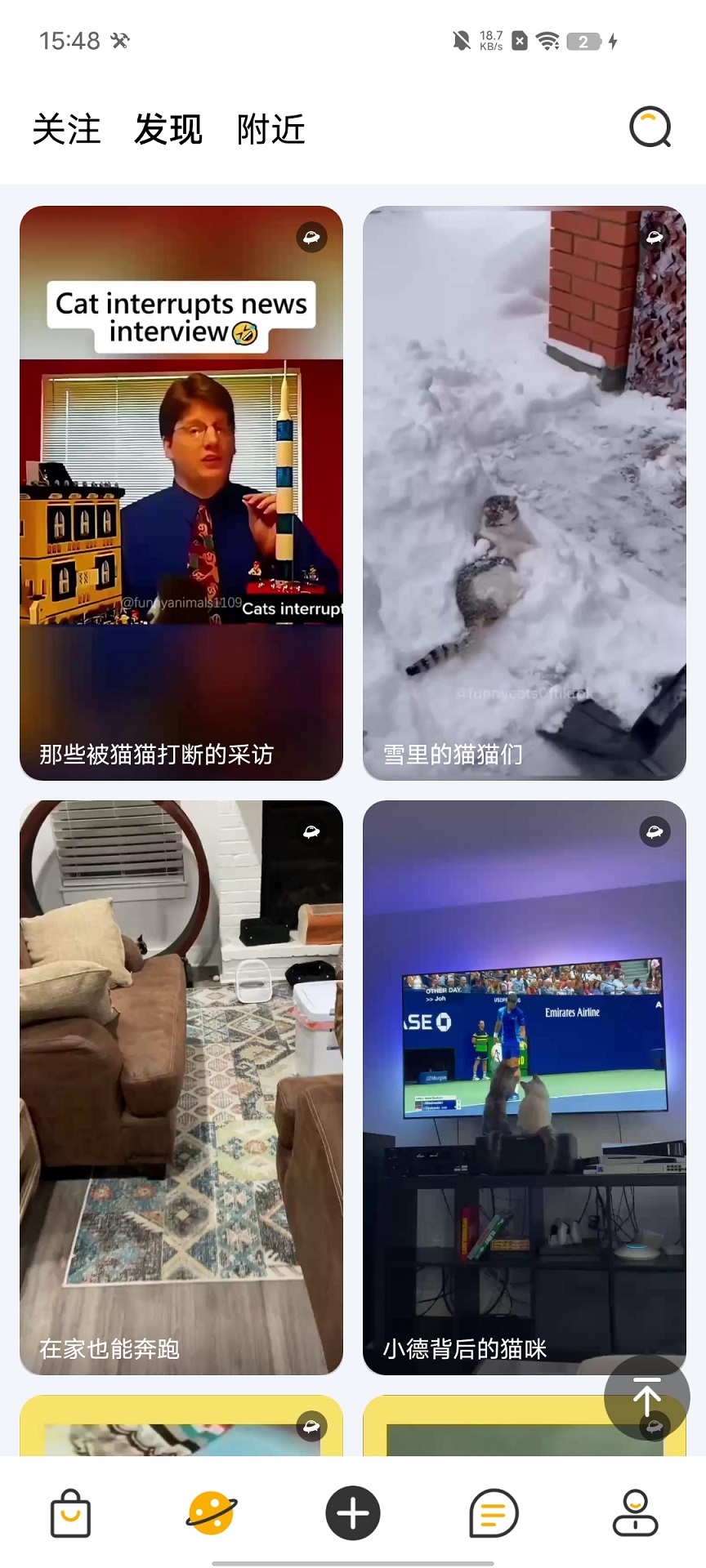This screenshot has width=706, height=1568.
Task: Open the 那些被猫猫打断的采访 video
Action: (181, 490)
